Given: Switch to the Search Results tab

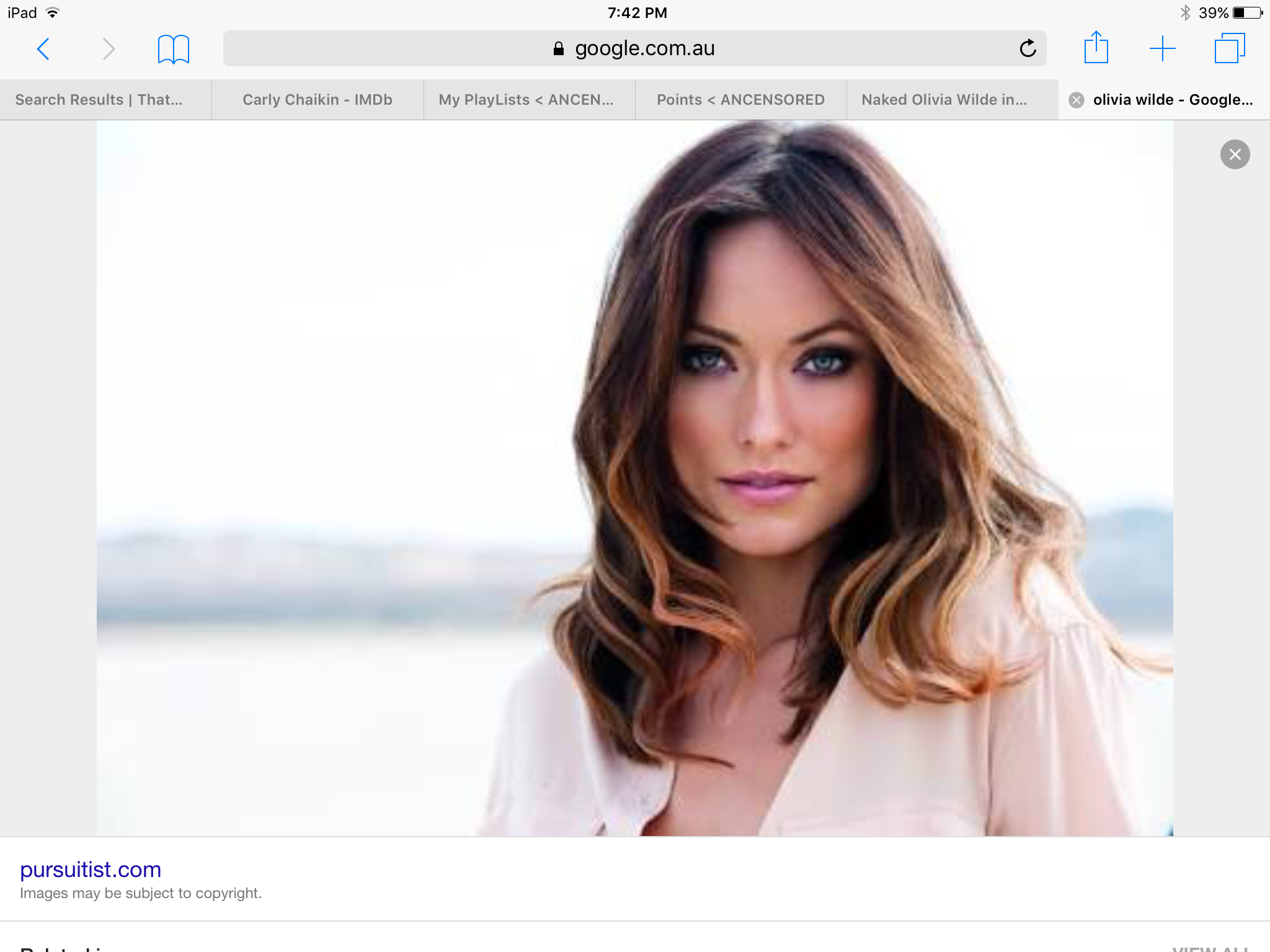Looking at the screenshot, I should [99, 100].
